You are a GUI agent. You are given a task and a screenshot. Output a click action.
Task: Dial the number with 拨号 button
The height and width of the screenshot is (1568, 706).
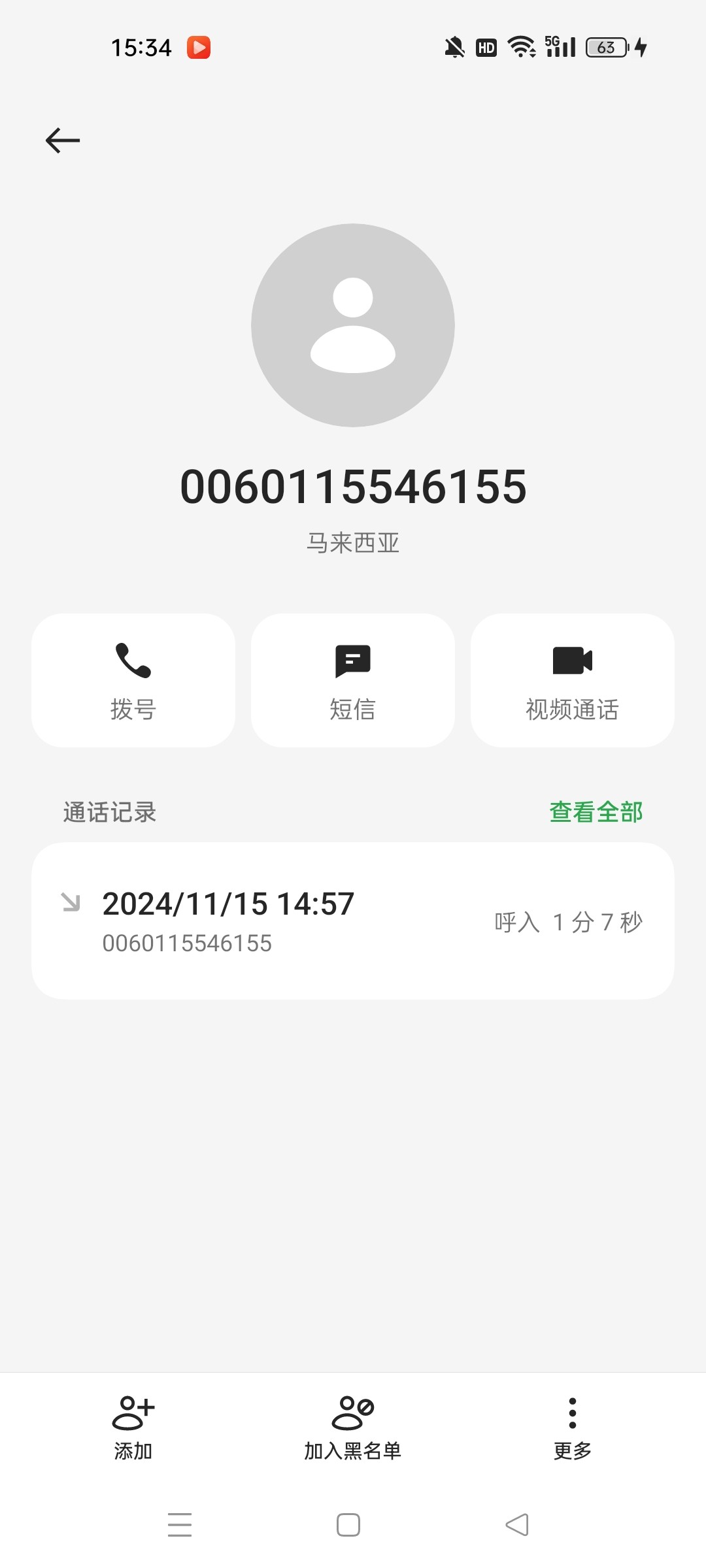click(133, 680)
